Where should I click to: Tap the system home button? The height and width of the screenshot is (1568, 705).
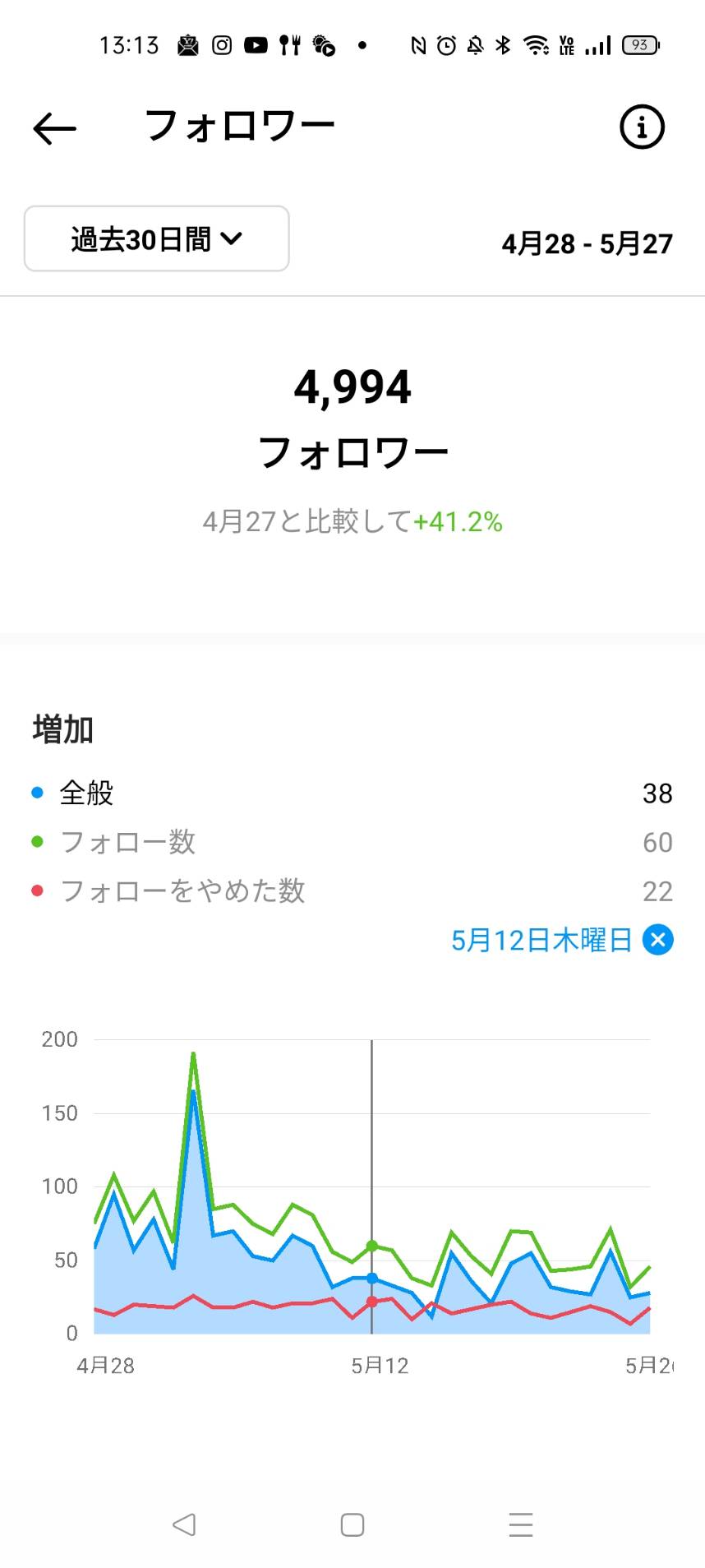[x=352, y=1524]
